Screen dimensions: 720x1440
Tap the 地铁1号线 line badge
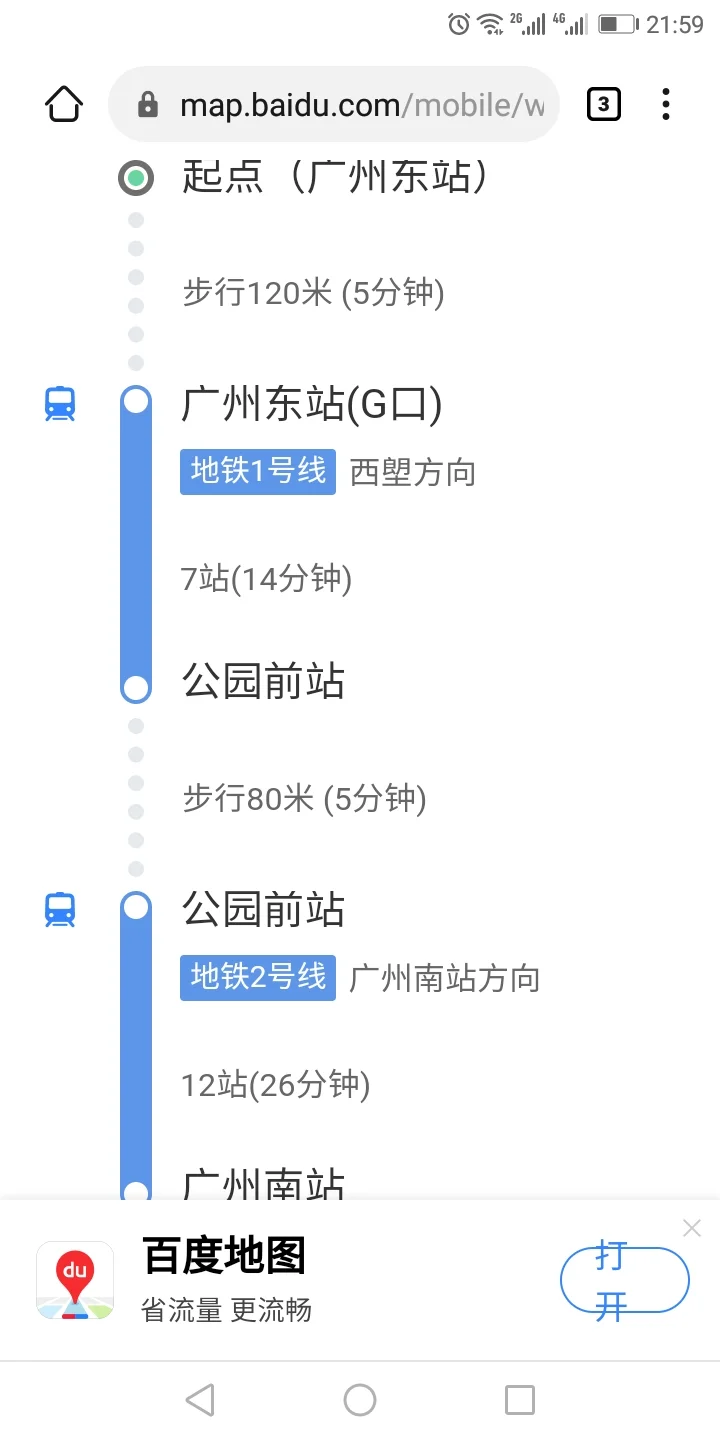coord(257,471)
